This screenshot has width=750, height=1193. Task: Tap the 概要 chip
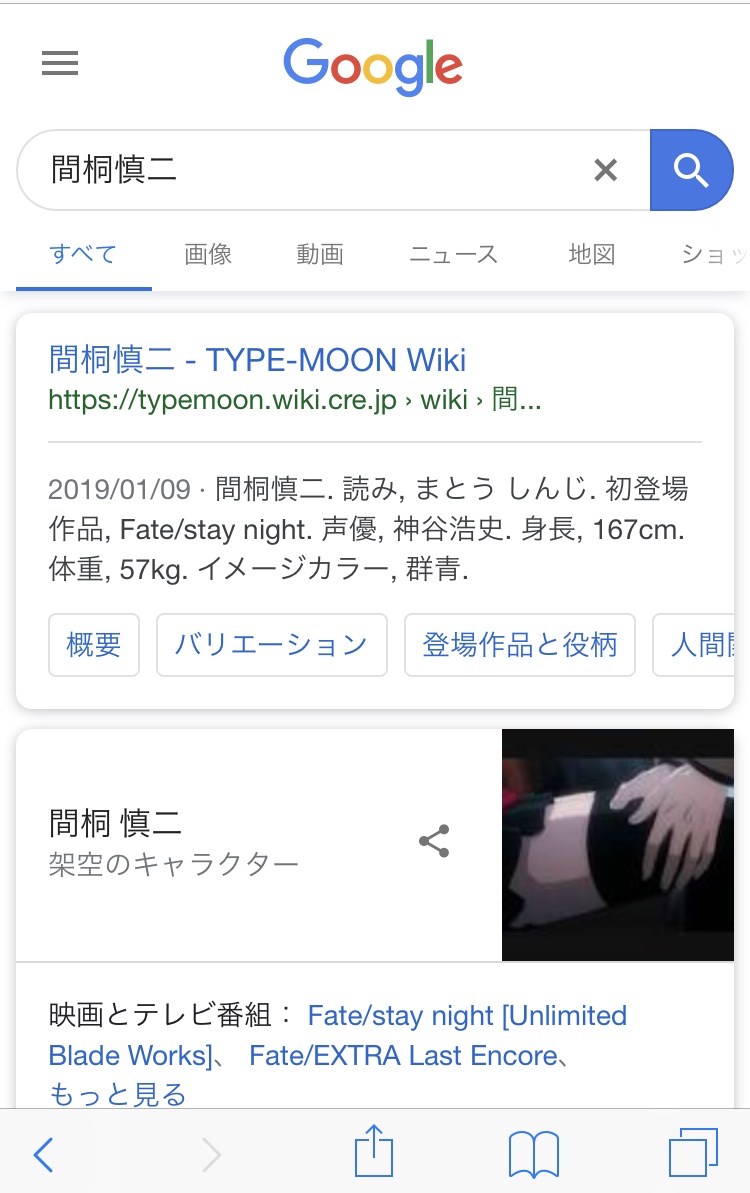tap(94, 645)
